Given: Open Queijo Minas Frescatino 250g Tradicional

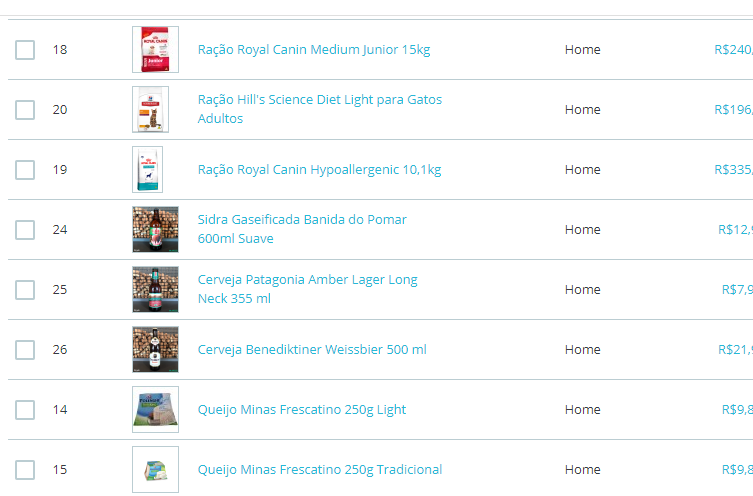Looking at the screenshot, I should 319,470.
